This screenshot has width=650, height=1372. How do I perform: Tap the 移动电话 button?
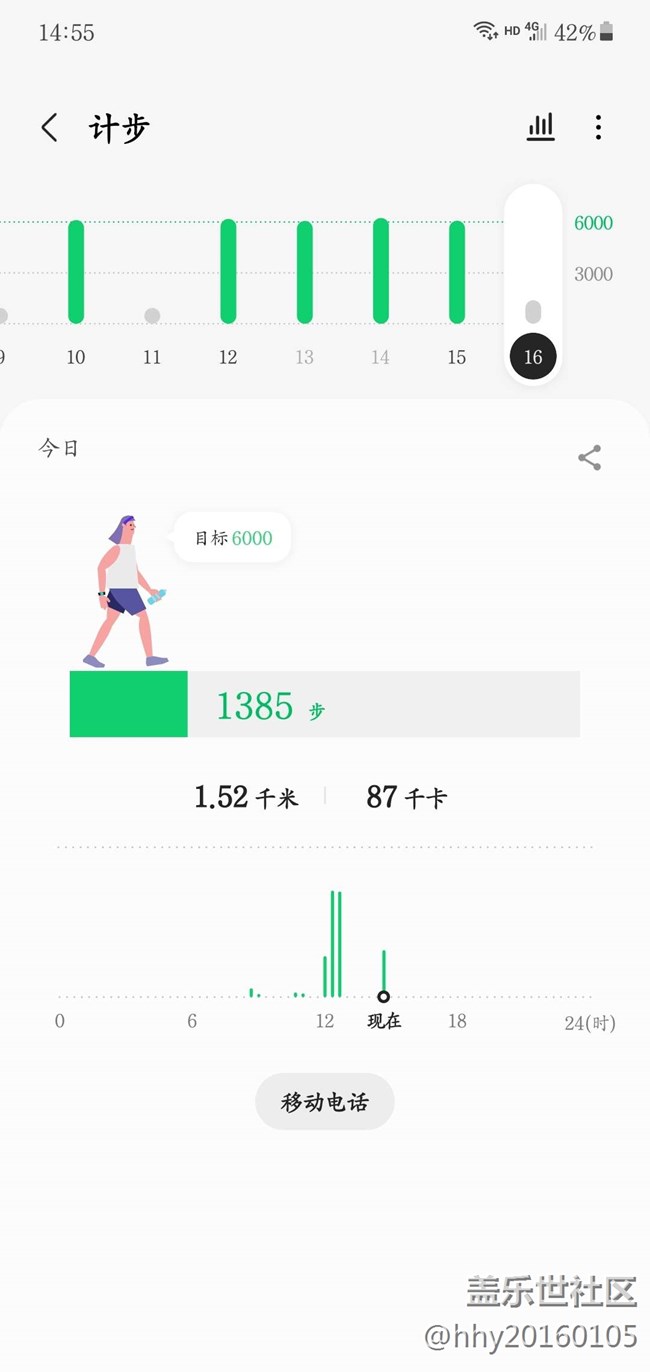click(325, 1102)
